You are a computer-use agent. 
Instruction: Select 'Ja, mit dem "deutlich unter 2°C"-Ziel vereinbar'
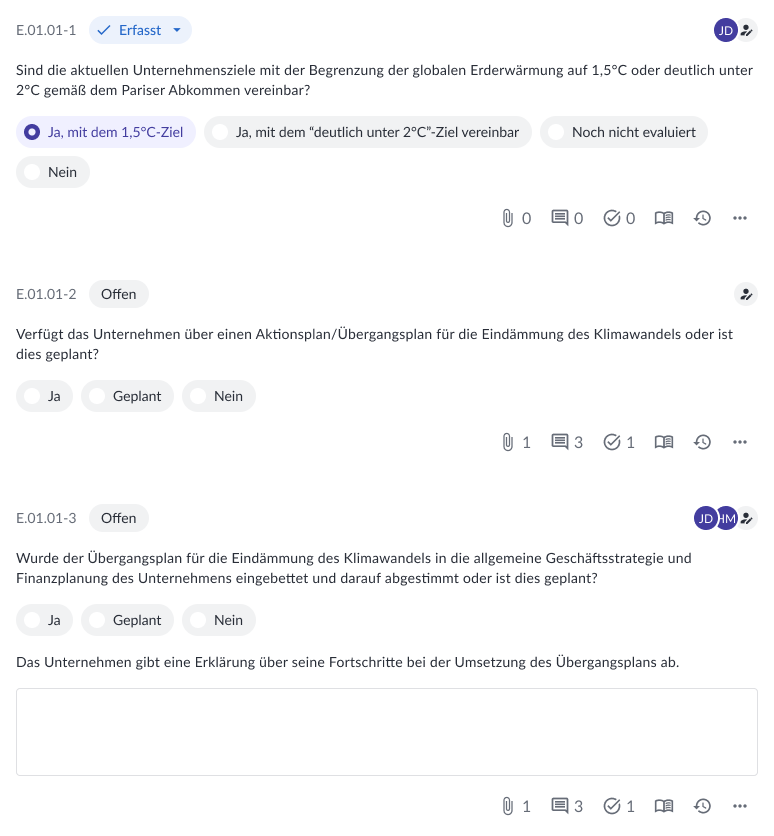click(x=367, y=132)
